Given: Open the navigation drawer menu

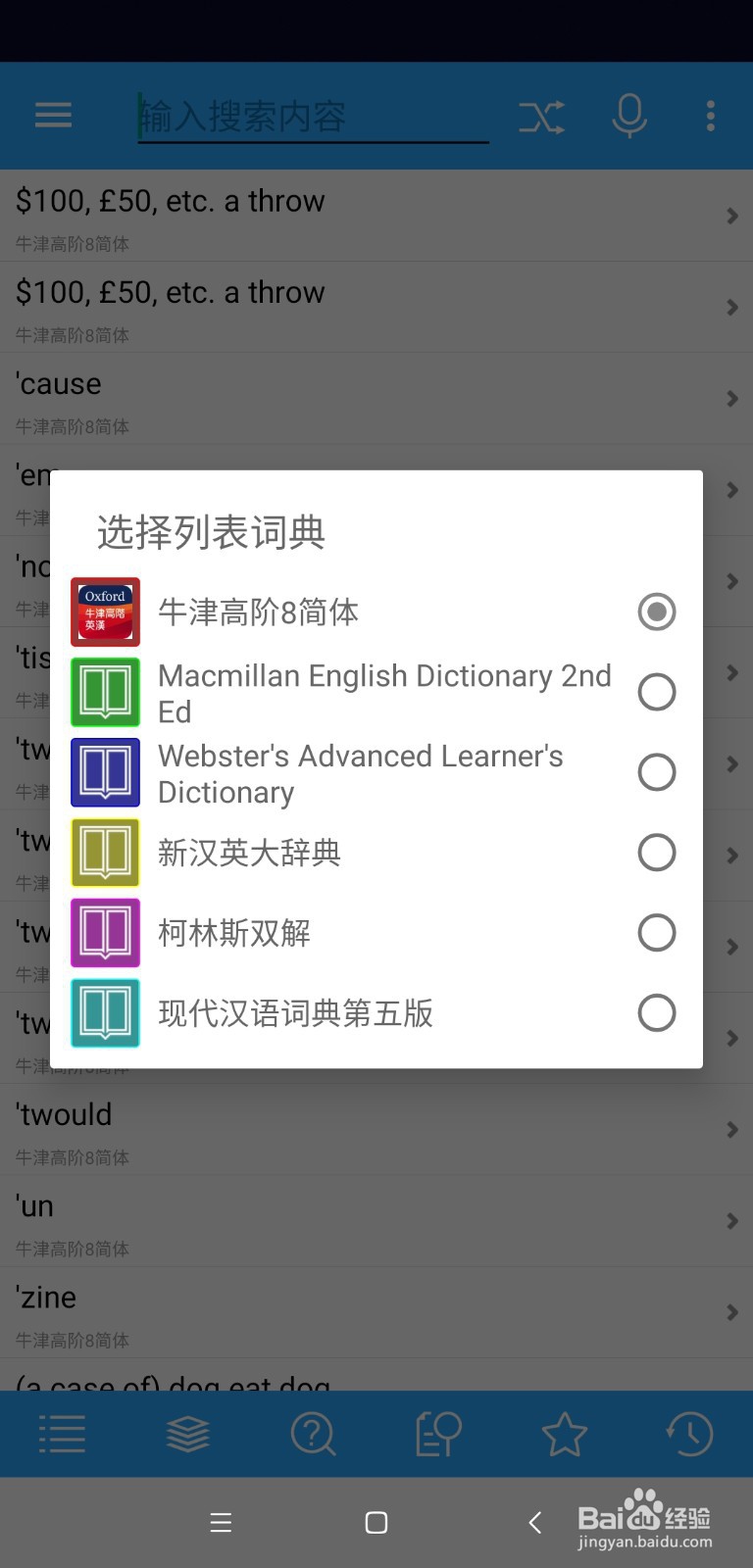Looking at the screenshot, I should coord(53,116).
